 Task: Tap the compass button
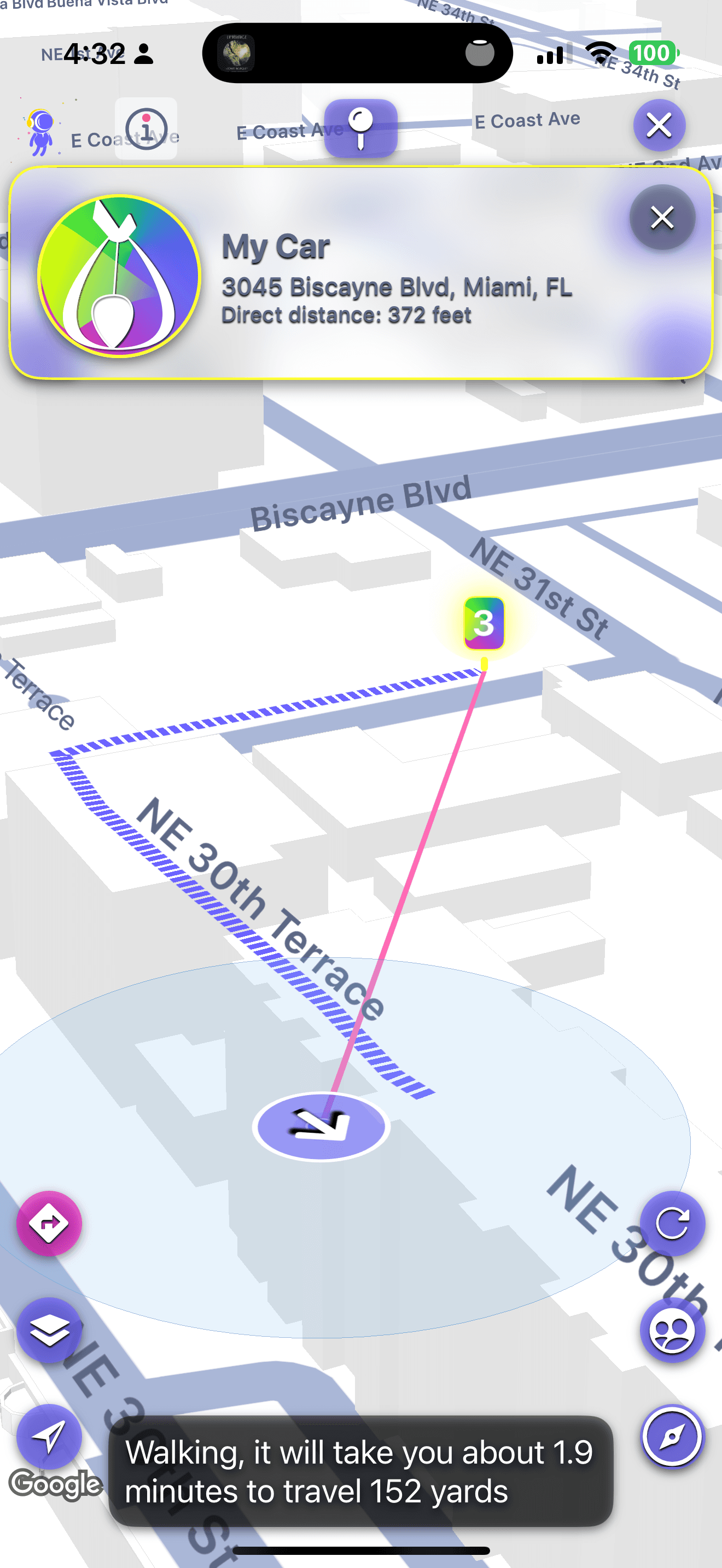click(x=672, y=1436)
